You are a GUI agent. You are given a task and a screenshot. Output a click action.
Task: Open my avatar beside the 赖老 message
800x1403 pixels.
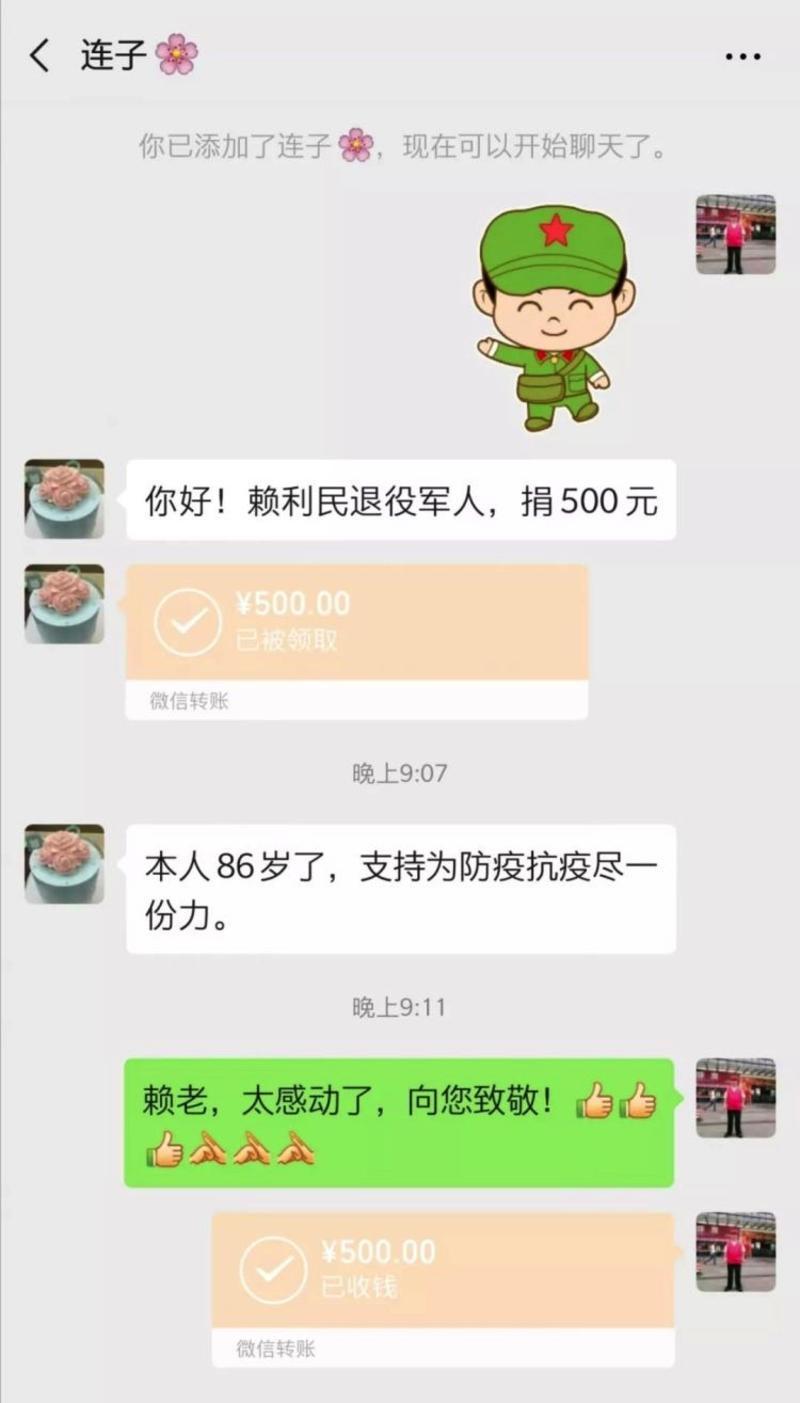point(735,1097)
